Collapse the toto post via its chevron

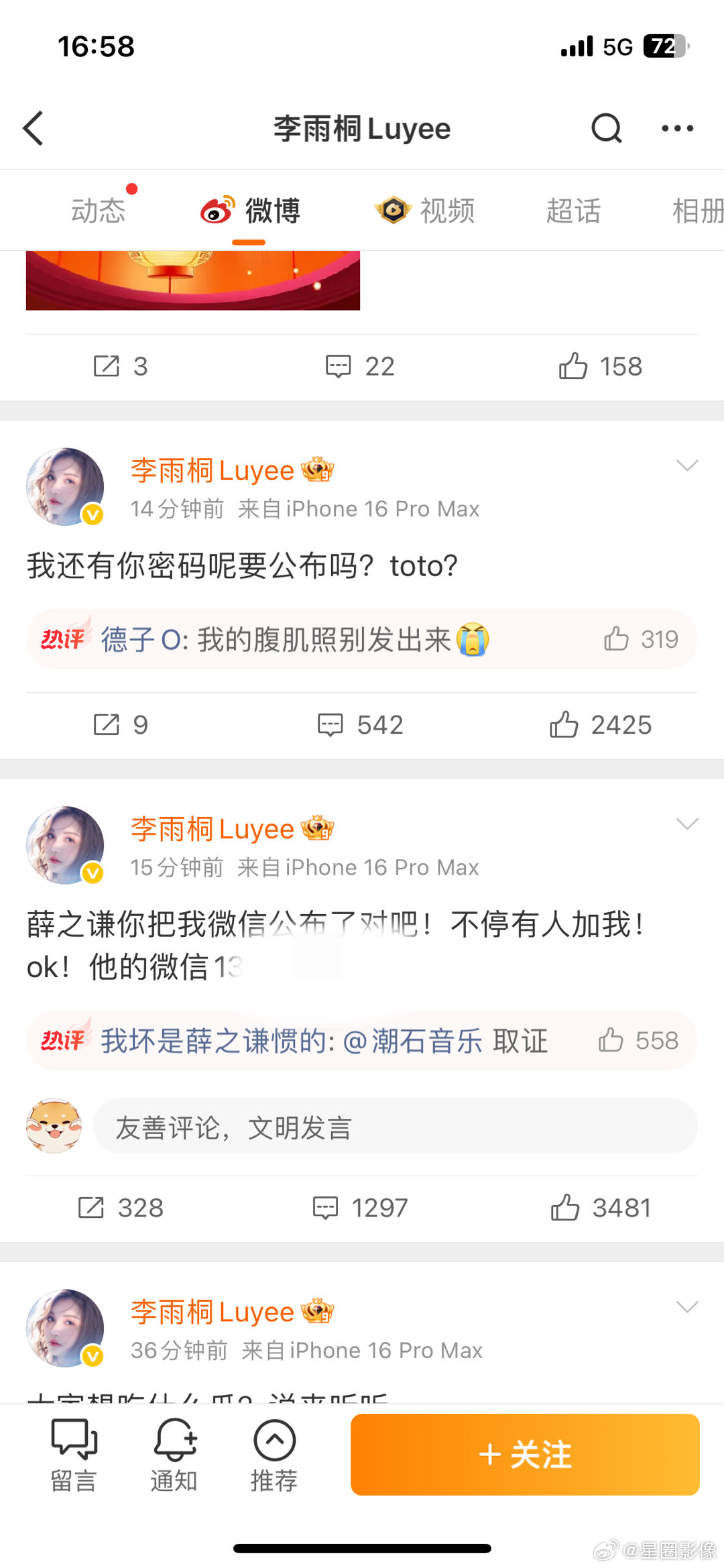point(686,465)
